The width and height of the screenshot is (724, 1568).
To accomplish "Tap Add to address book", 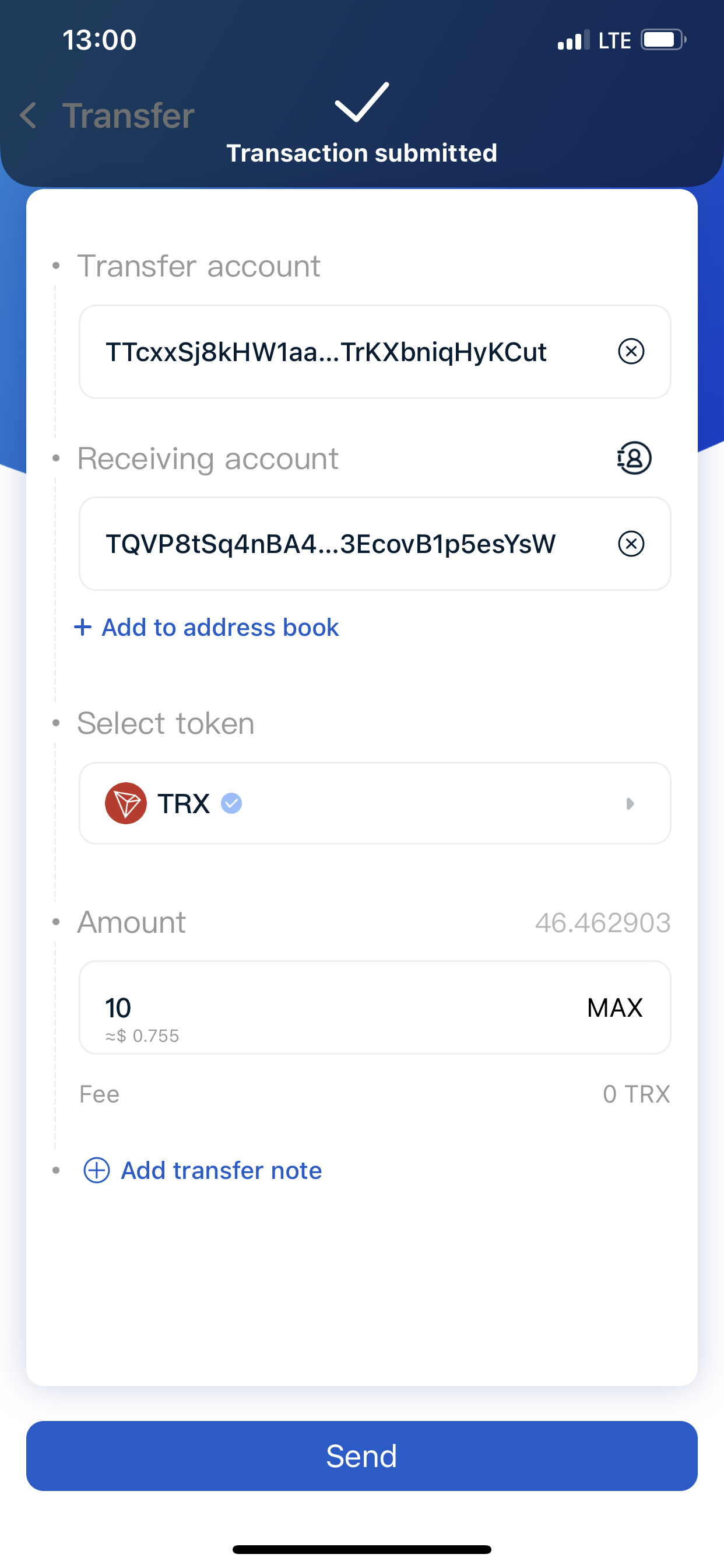I will point(206,628).
